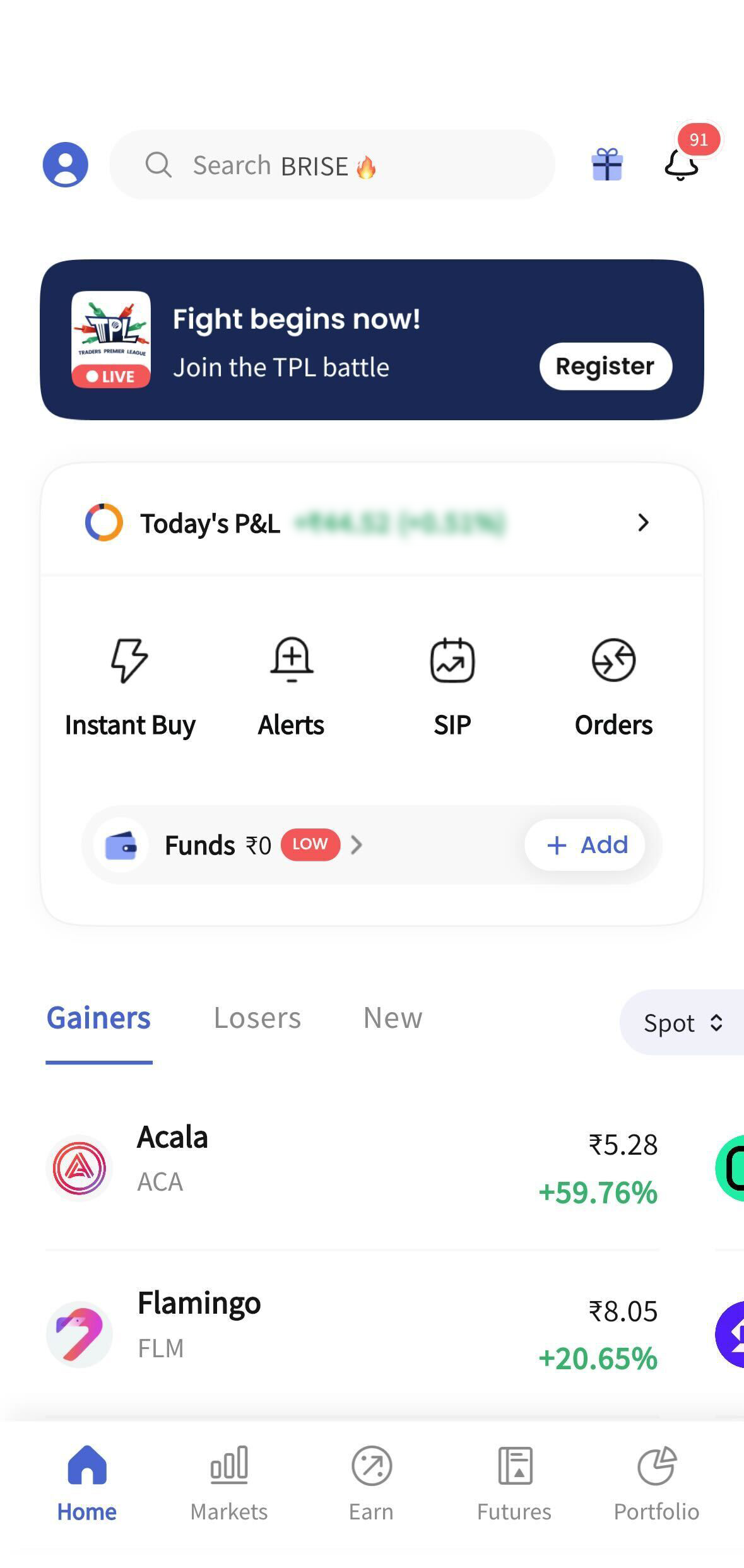Open price Alerts
This screenshot has height=1568, width=744.
[291, 687]
